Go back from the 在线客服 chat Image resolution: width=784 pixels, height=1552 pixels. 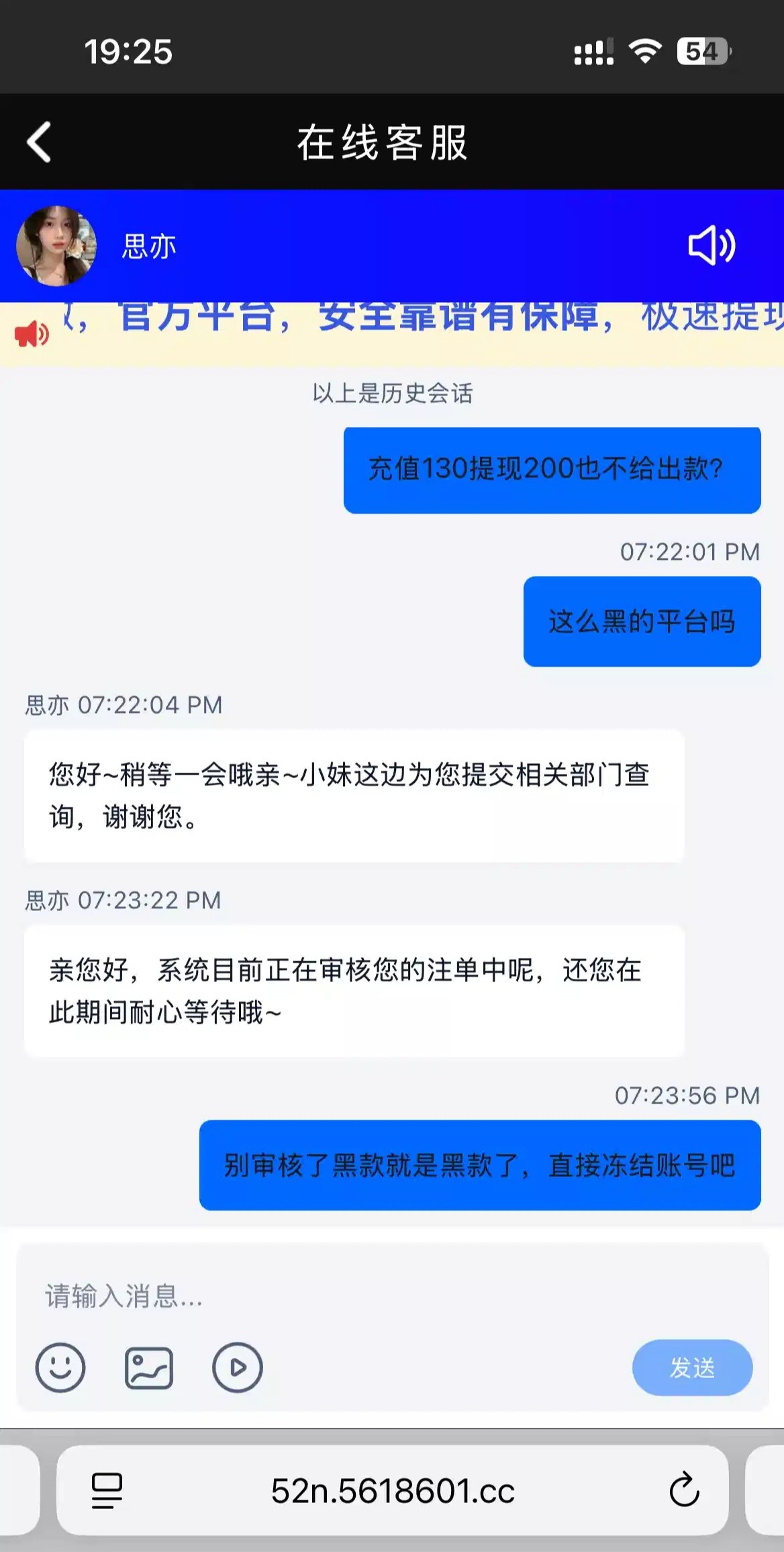pyautogui.click(x=40, y=142)
